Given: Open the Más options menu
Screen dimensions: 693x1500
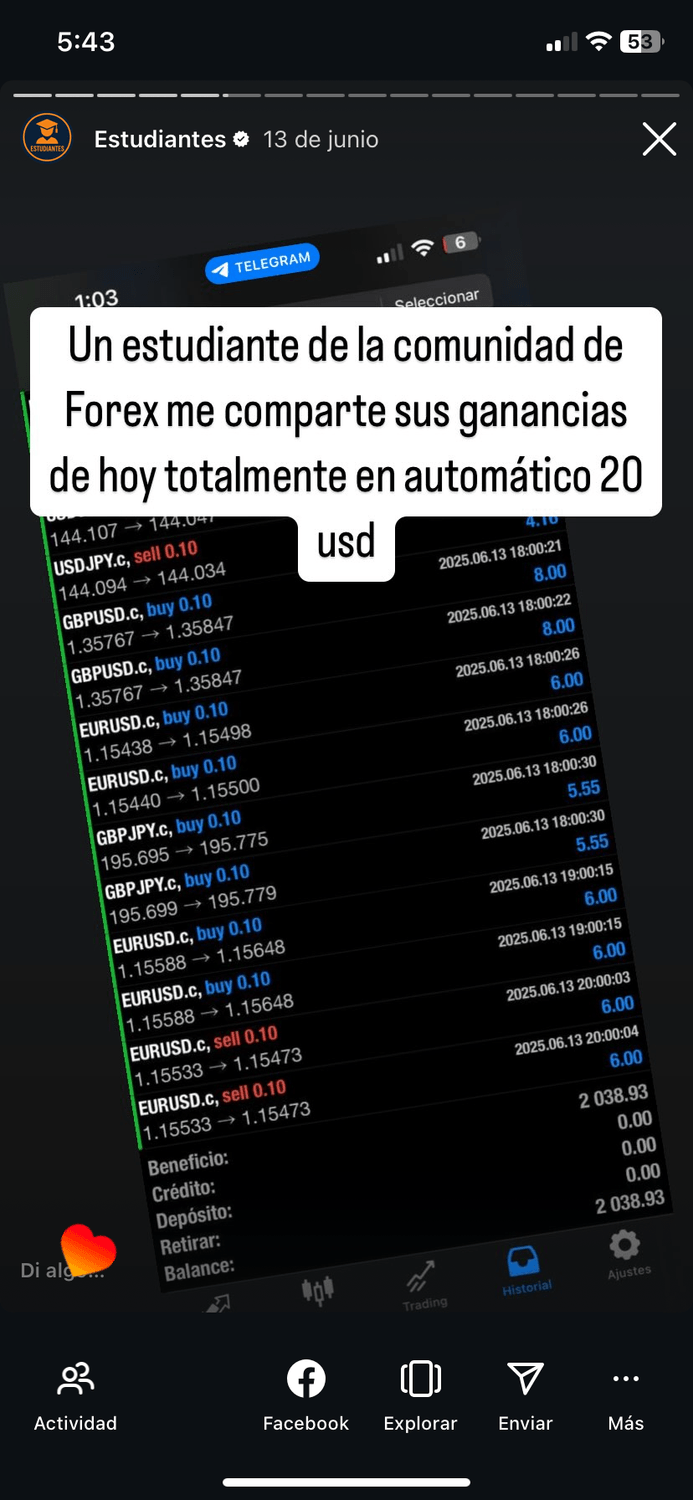Looking at the screenshot, I should tap(626, 1395).
